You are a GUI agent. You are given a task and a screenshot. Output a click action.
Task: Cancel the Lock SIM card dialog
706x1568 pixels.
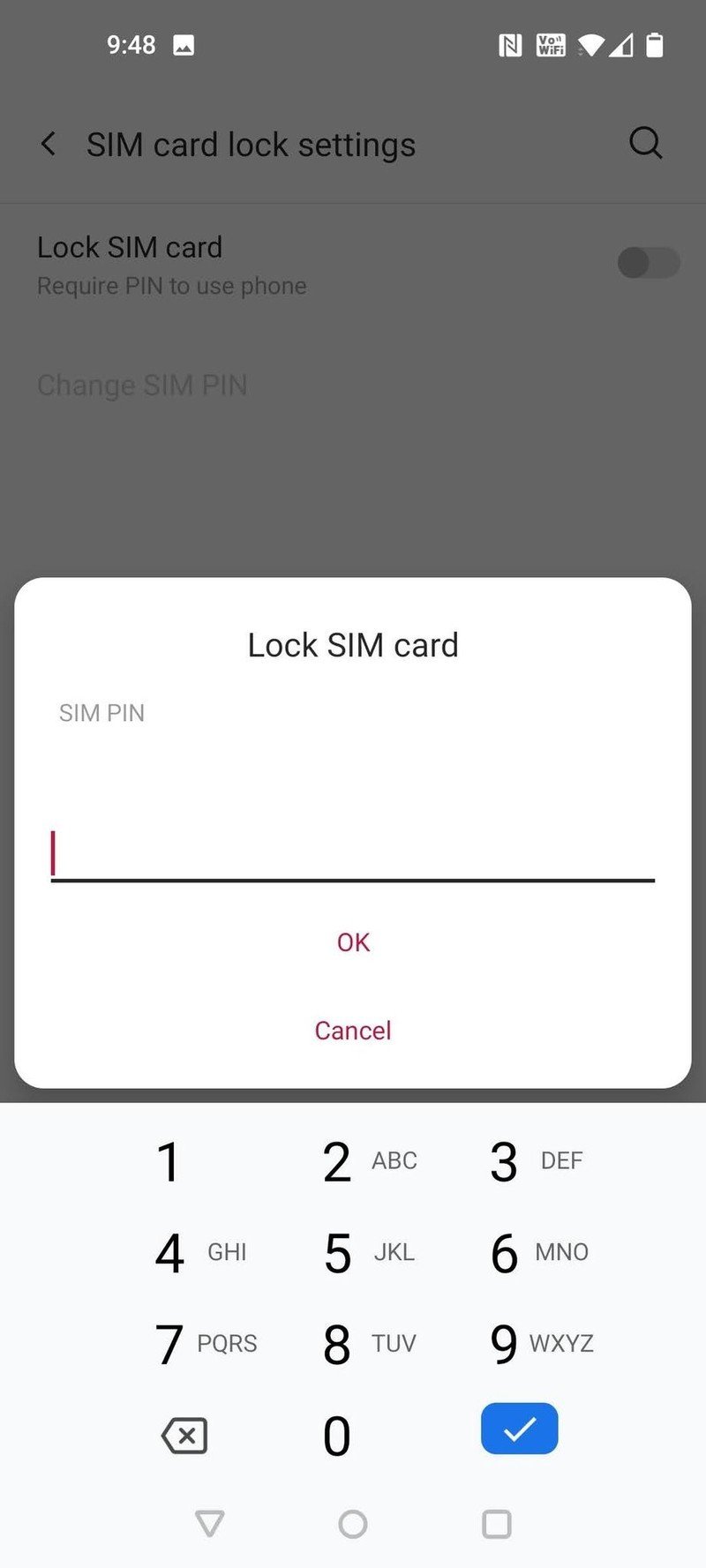click(x=353, y=1031)
